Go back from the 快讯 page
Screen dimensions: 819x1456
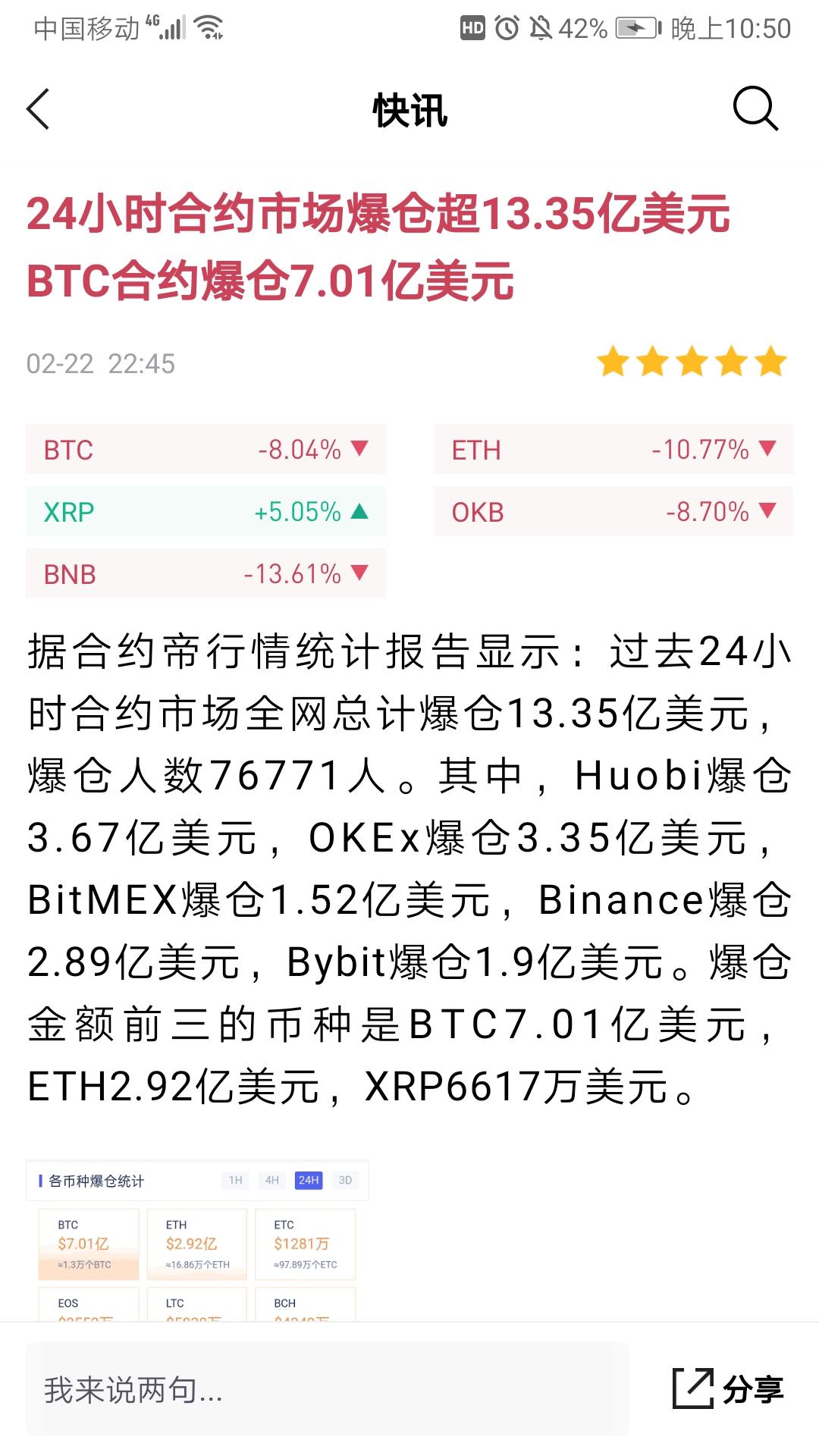pyautogui.click(x=38, y=110)
